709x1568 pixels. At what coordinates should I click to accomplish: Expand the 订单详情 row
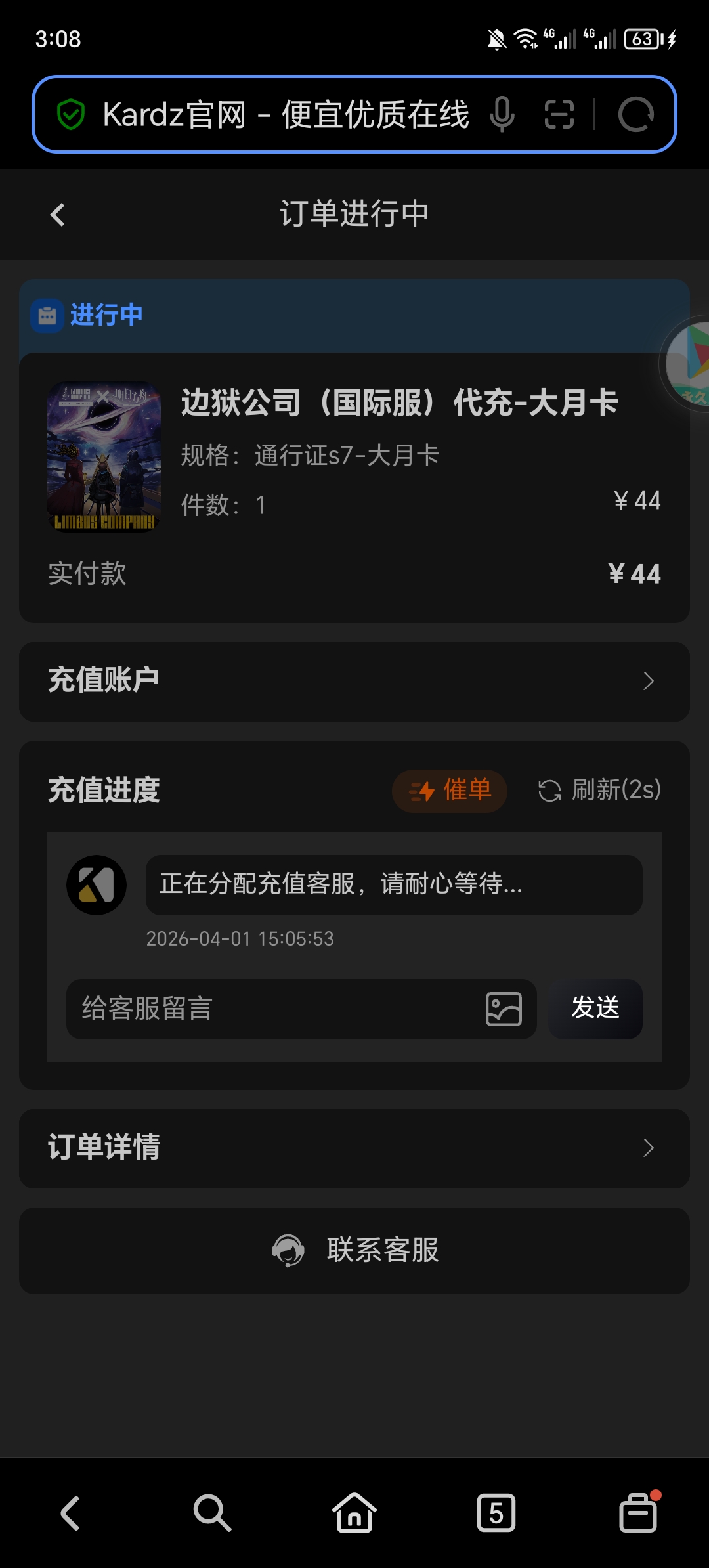pyautogui.click(x=354, y=1148)
